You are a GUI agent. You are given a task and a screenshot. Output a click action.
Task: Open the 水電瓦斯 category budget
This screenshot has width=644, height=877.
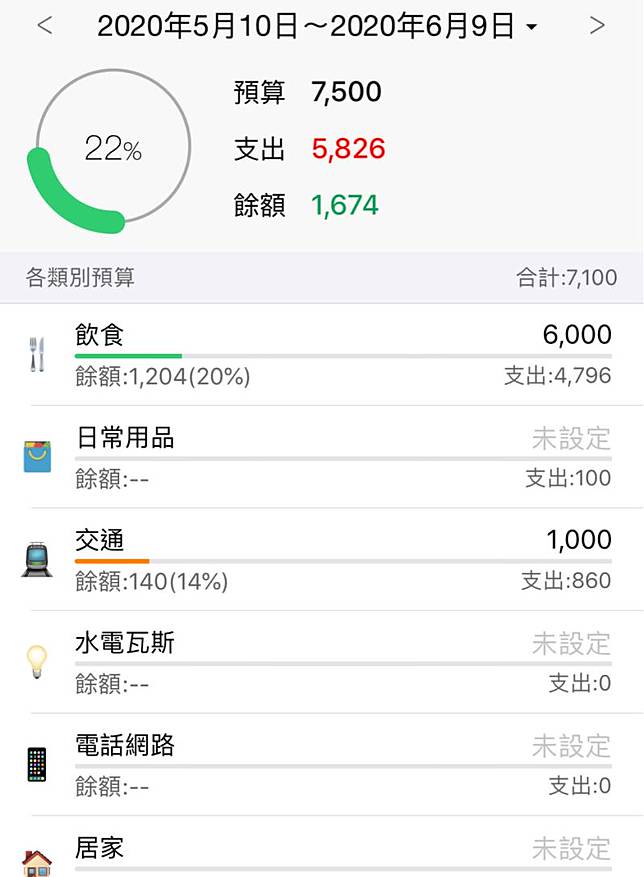click(x=340, y=662)
